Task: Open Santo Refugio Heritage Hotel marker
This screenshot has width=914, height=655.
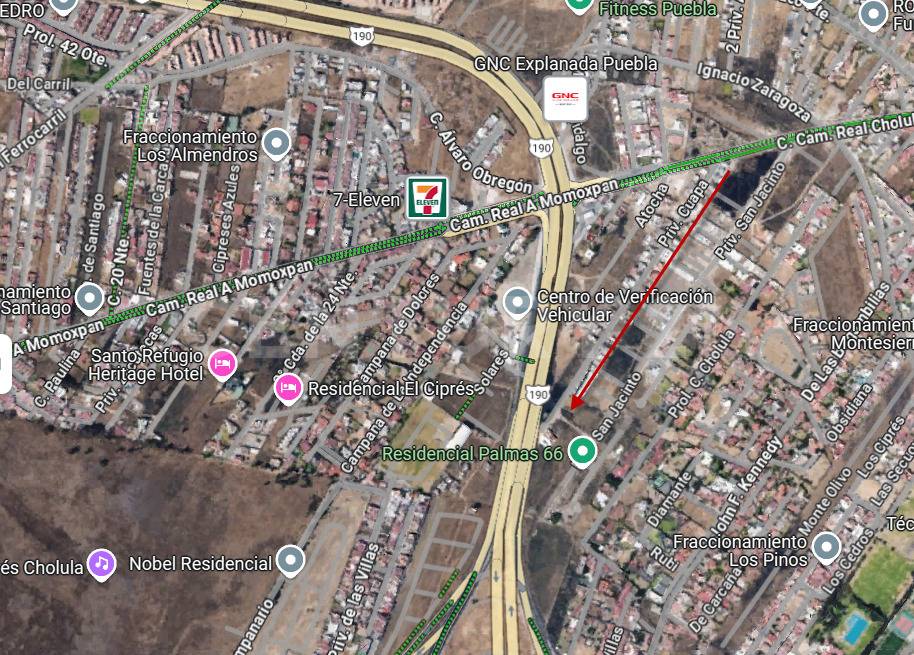Action: (x=222, y=363)
